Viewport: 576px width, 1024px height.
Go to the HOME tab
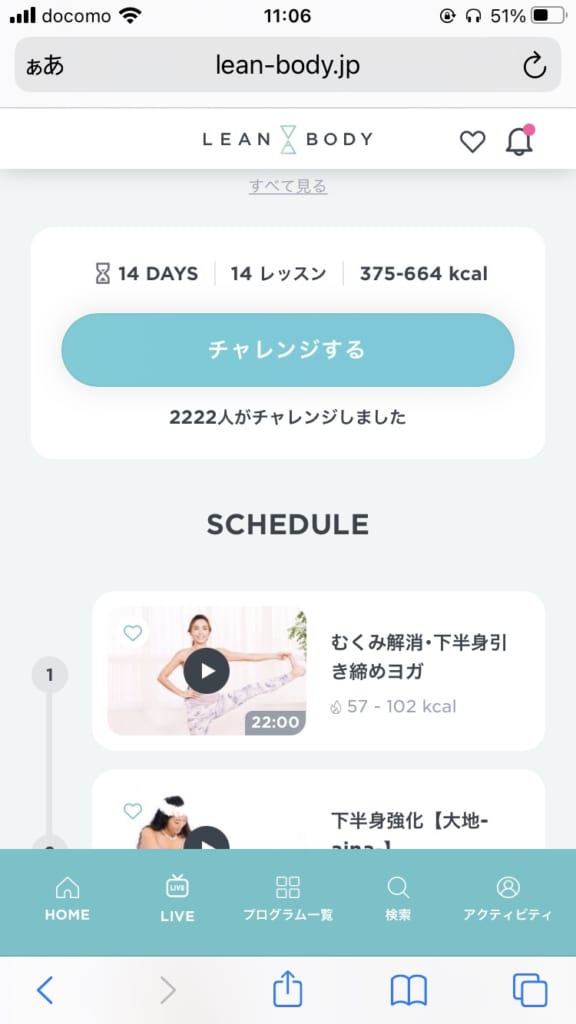coord(67,899)
